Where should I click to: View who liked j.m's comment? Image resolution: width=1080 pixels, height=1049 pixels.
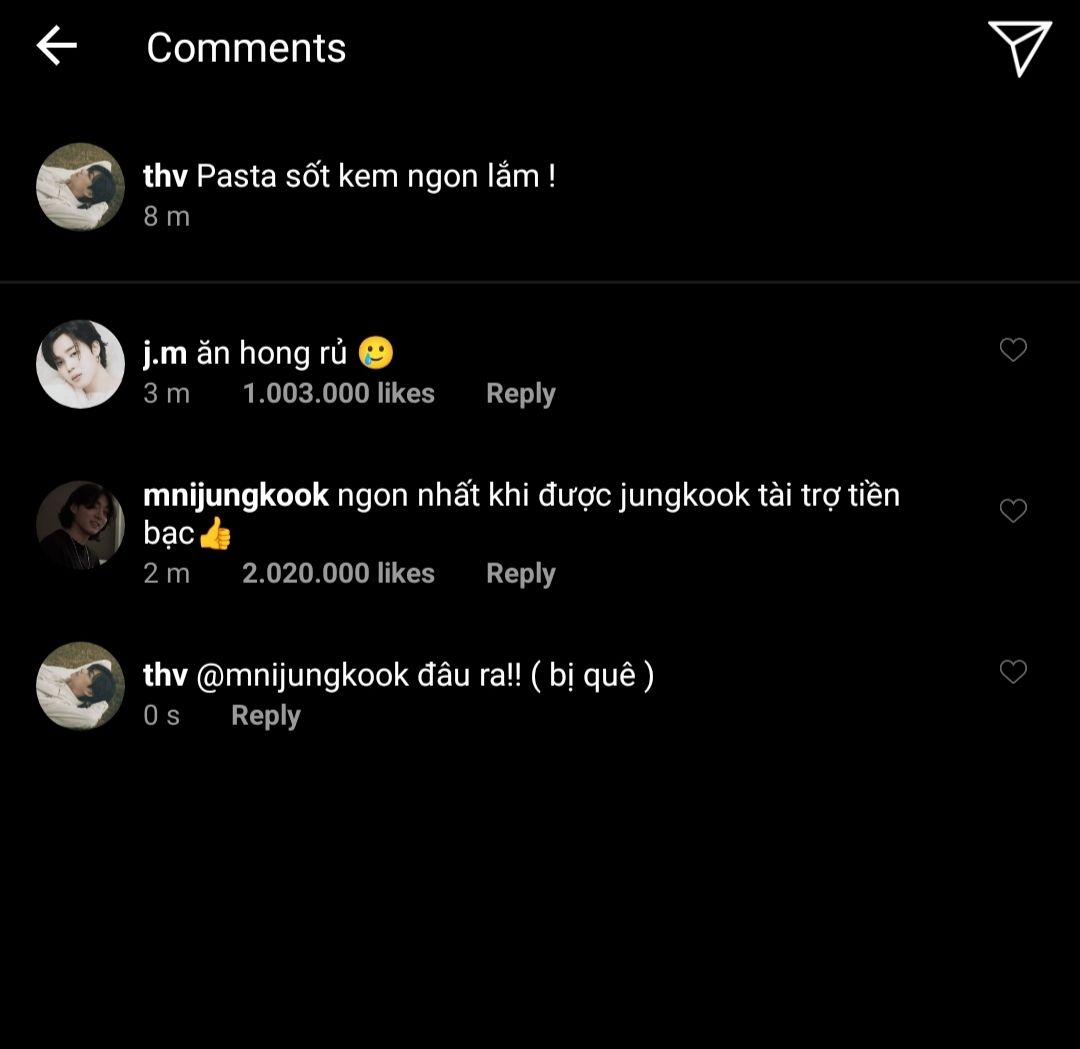[x=338, y=394]
